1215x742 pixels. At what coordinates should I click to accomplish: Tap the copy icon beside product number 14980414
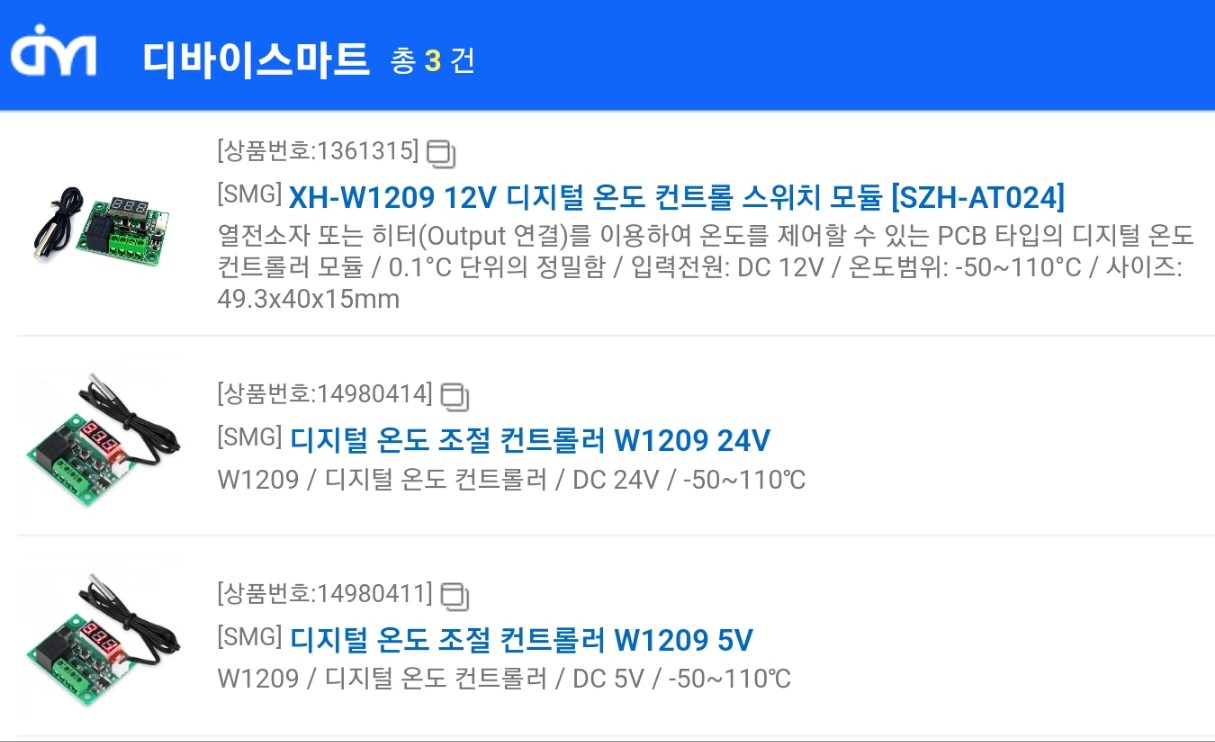(x=455, y=396)
